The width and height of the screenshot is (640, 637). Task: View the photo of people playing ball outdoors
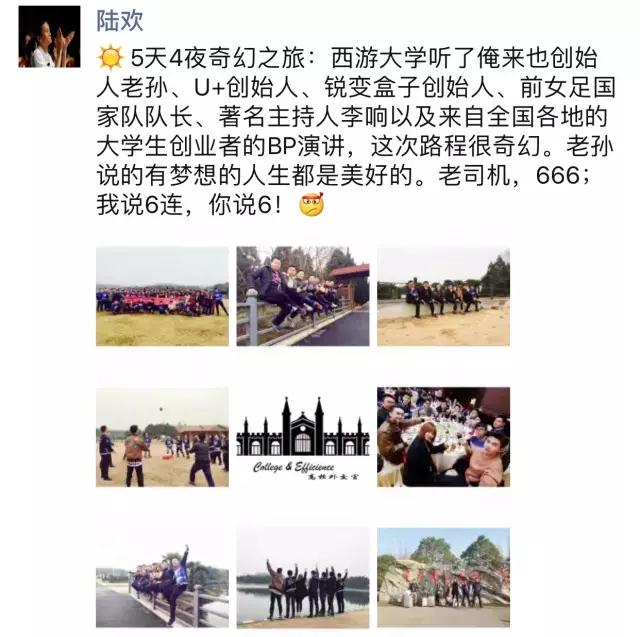point(162,437)
